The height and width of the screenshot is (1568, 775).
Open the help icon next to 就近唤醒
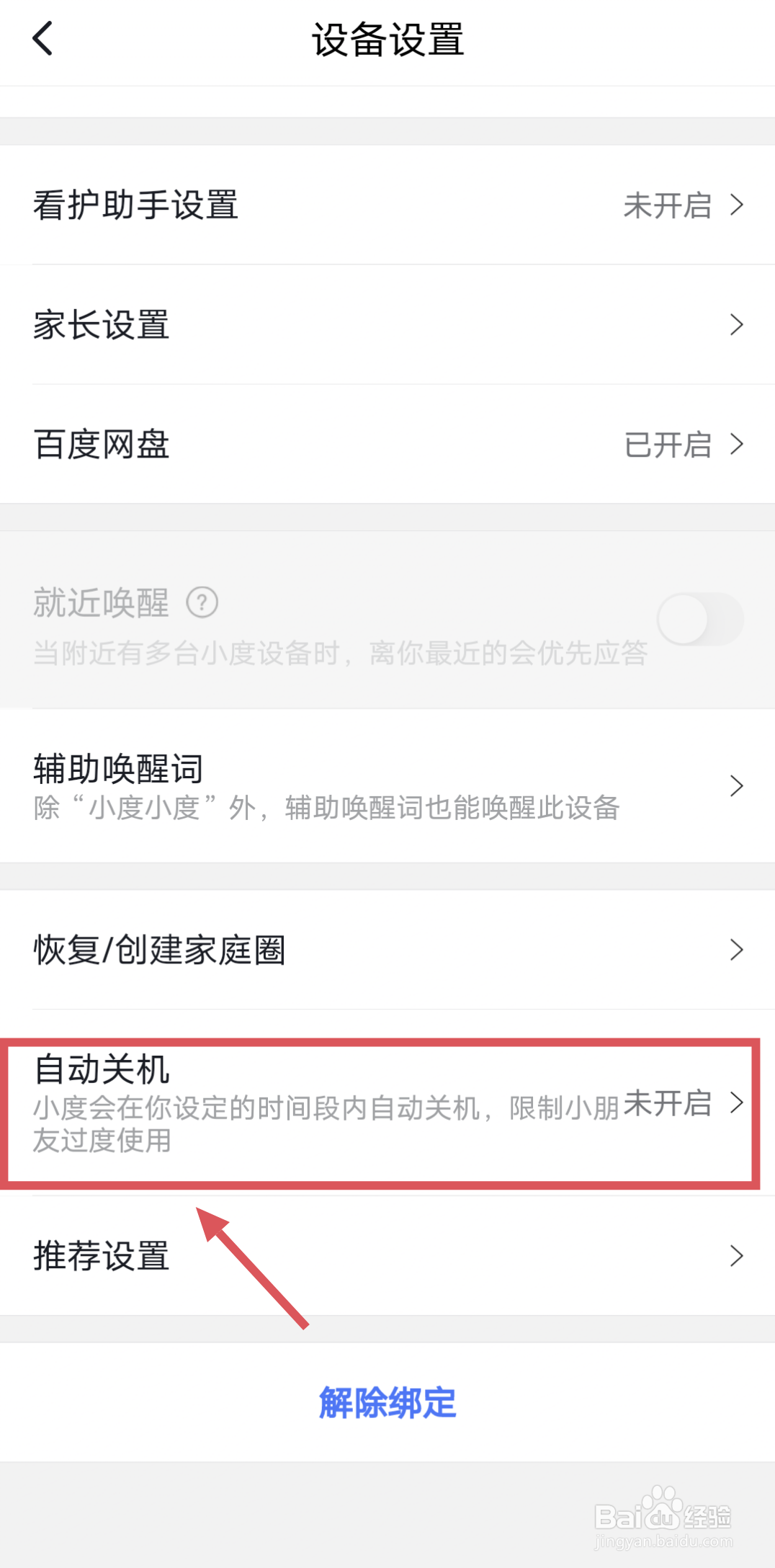[202, 604]
